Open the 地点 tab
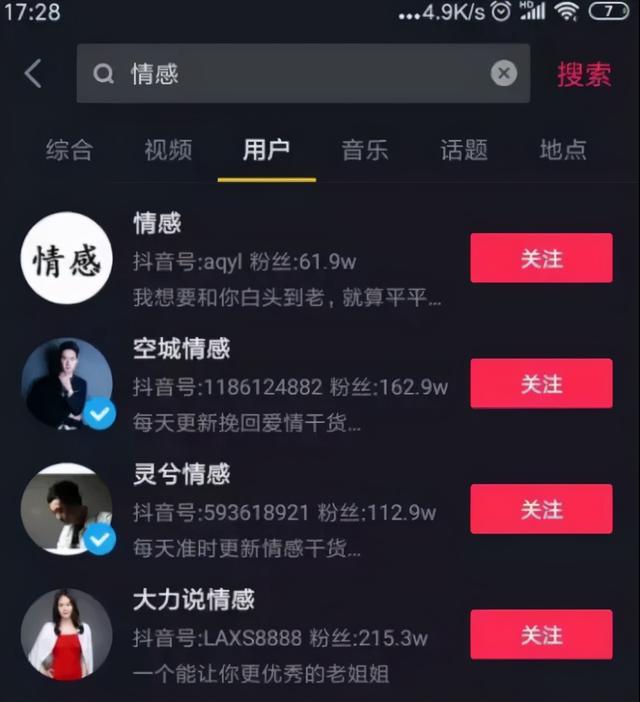Screen dimensions: 640x702 tap(563, 150)
